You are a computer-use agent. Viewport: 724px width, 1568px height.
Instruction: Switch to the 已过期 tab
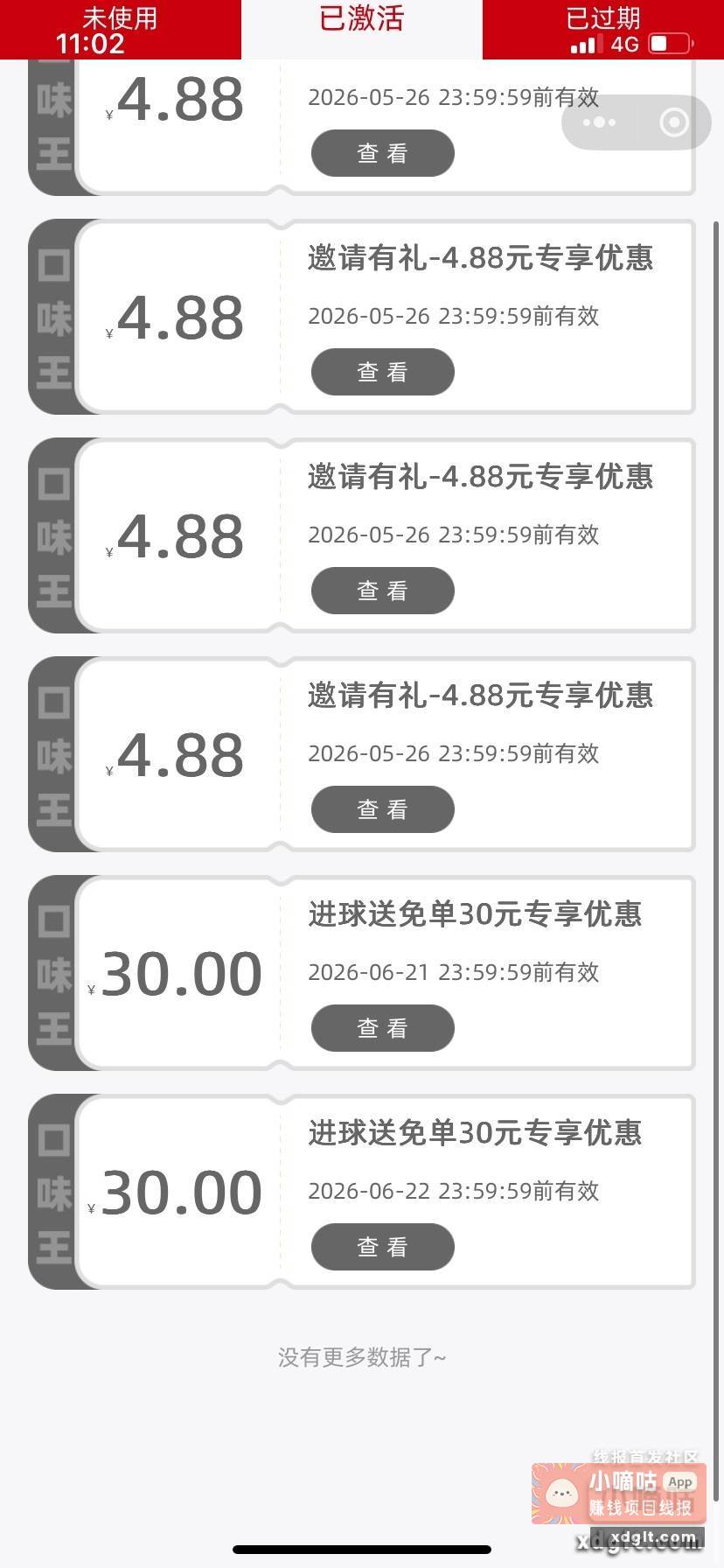point(603,29)
